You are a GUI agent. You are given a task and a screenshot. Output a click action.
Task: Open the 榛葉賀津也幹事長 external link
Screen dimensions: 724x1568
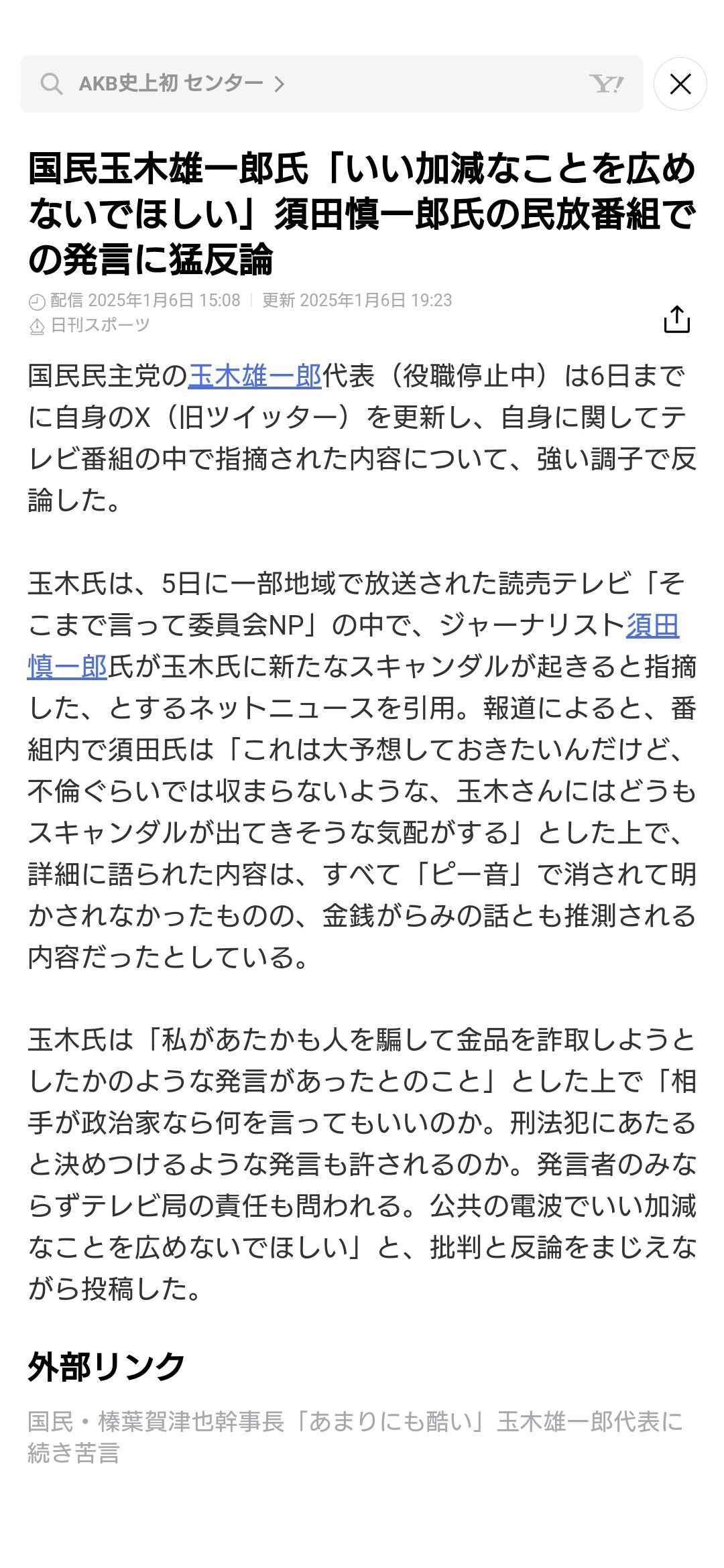click(x=355, y=1435)
